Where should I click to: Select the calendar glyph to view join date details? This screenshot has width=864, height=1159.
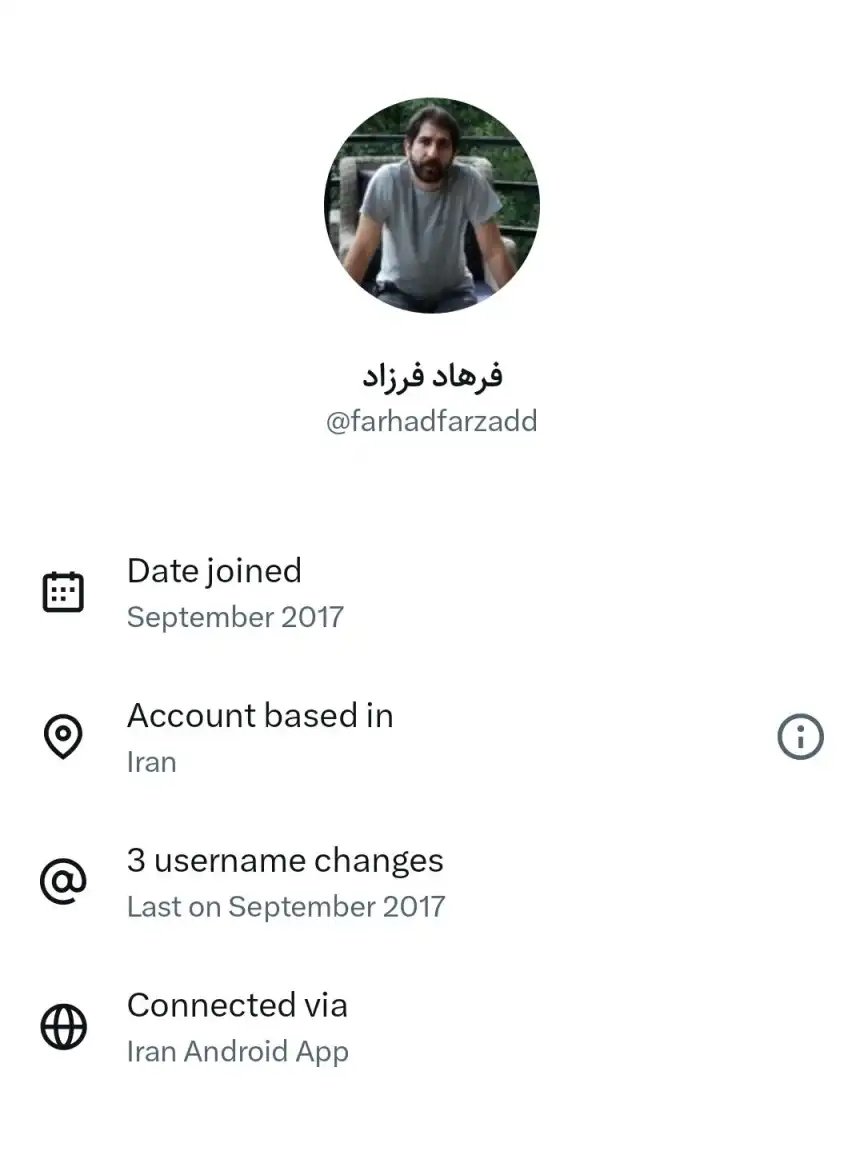63,591
